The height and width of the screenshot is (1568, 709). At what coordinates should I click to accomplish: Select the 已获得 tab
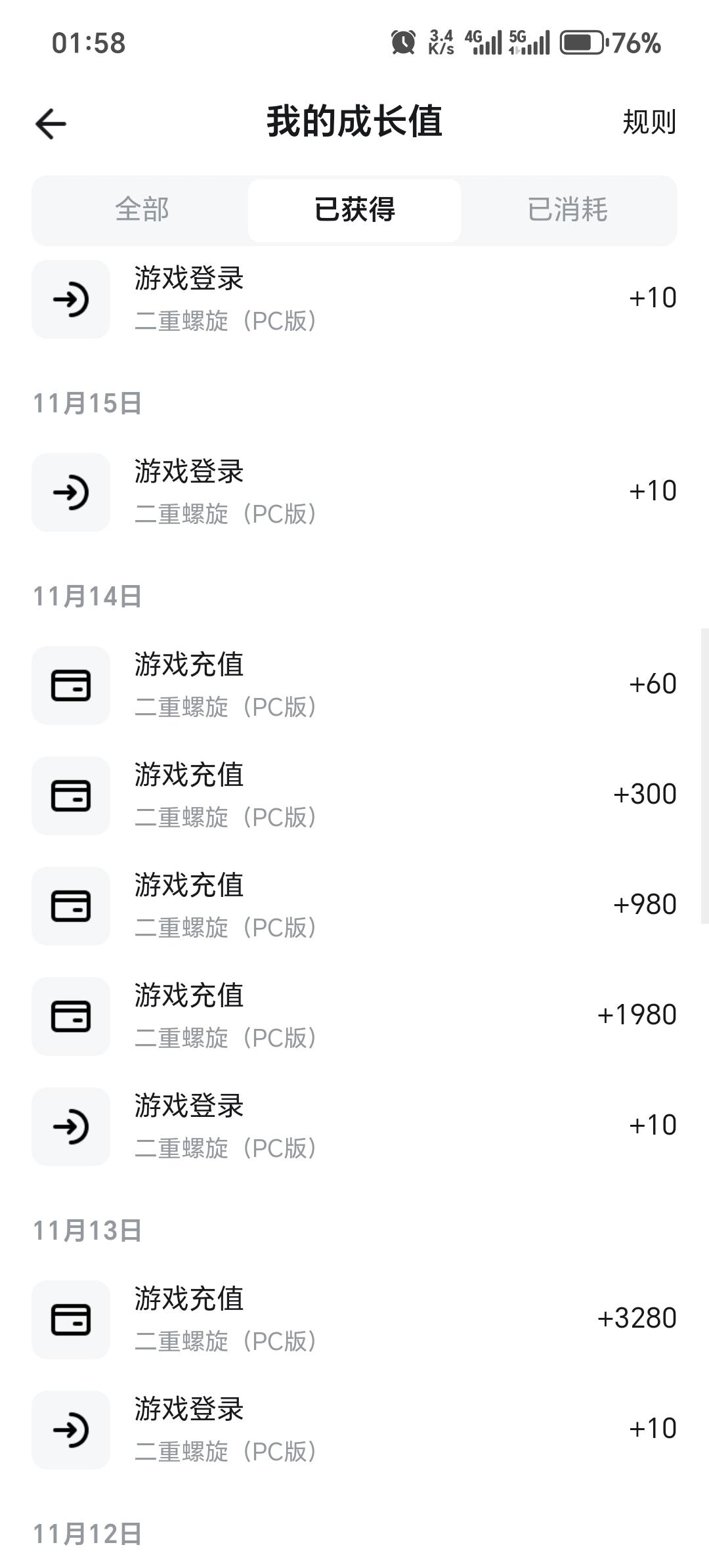tap(354, 210)
